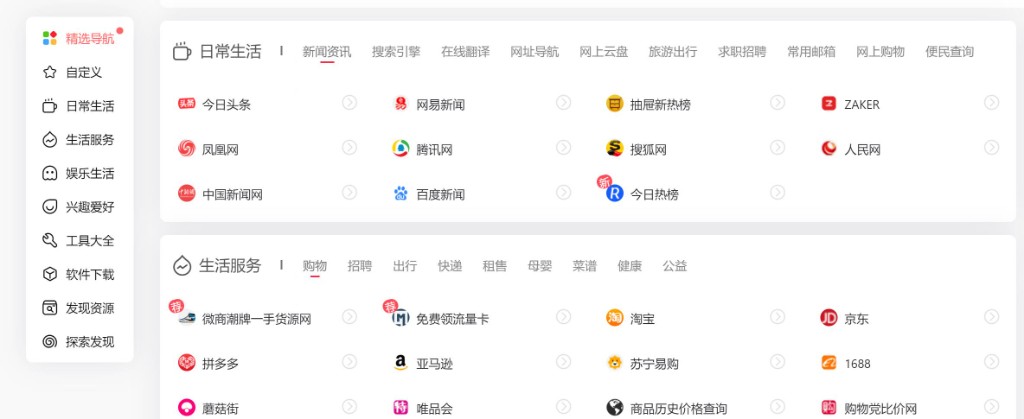The height and width of the screenshot is (419, 1024).
Task: Select the 在线翻译 tab
Action: tap(465, 52)
